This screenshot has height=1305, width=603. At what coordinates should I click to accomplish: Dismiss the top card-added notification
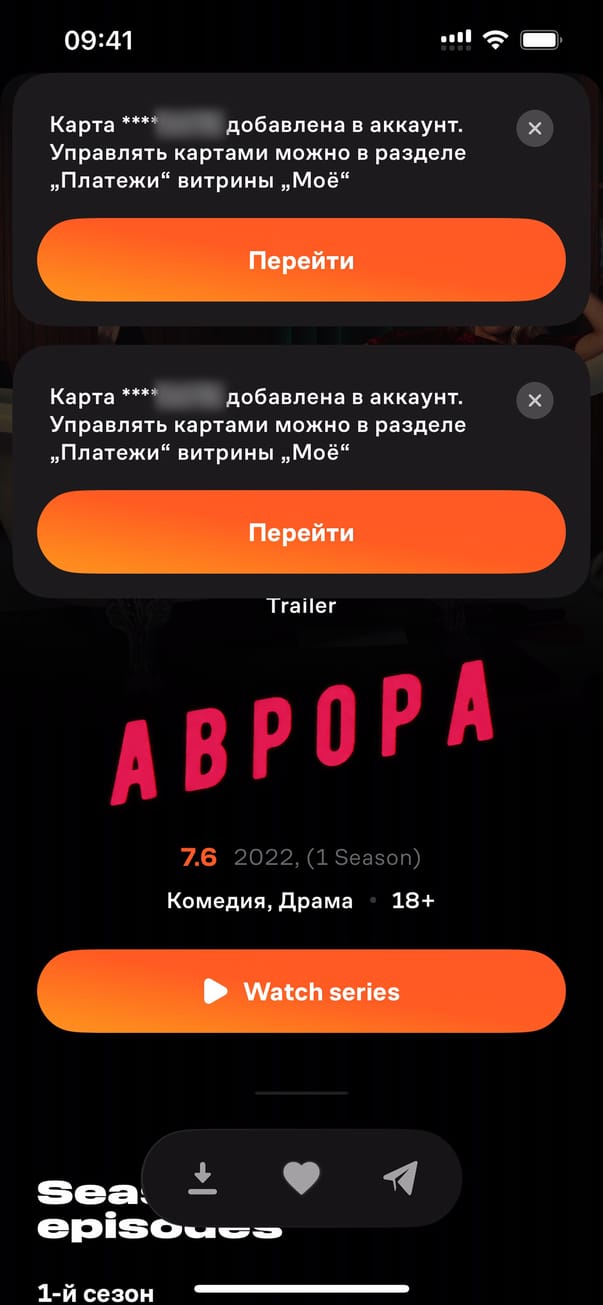[x=535, y=128]
